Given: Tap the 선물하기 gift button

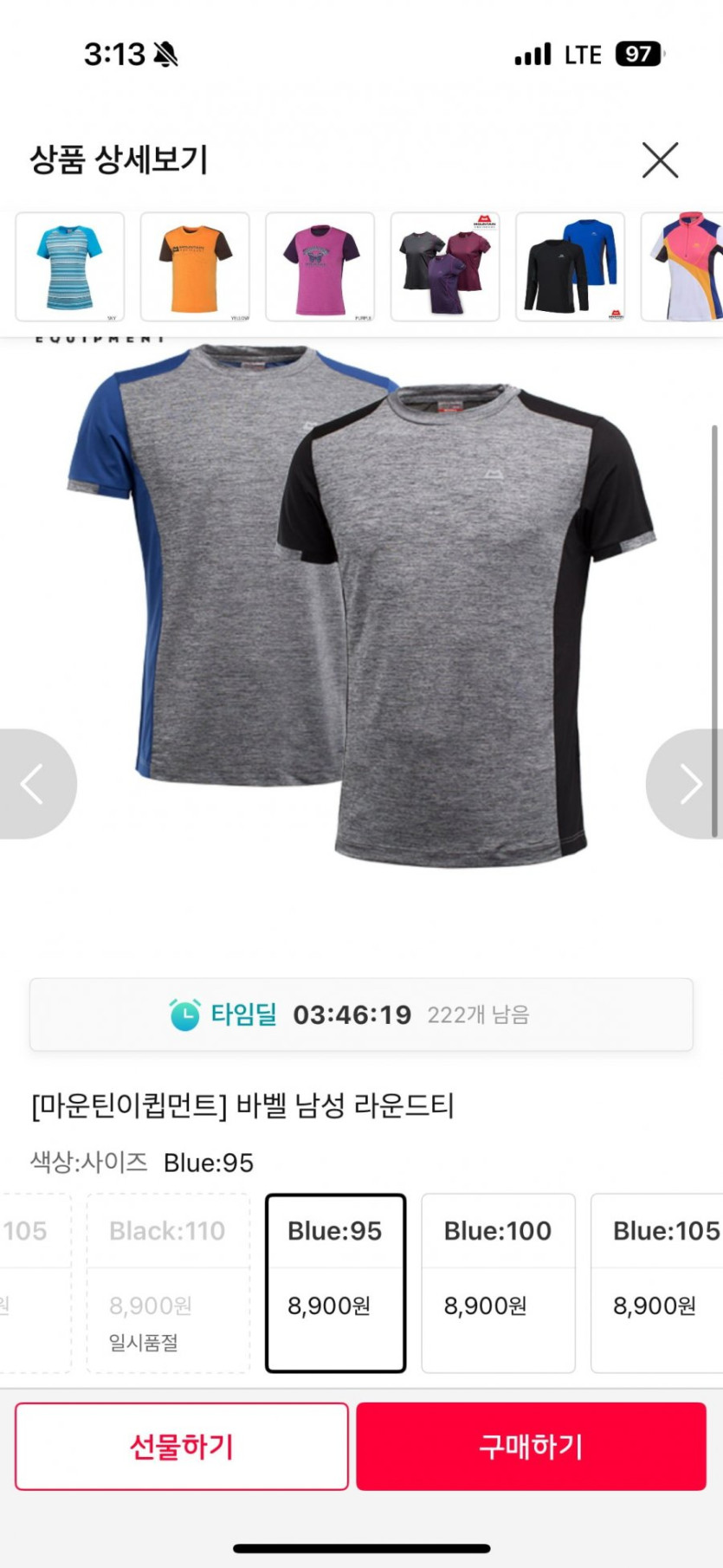Looking at the screenshot, I should (182, 1447).
